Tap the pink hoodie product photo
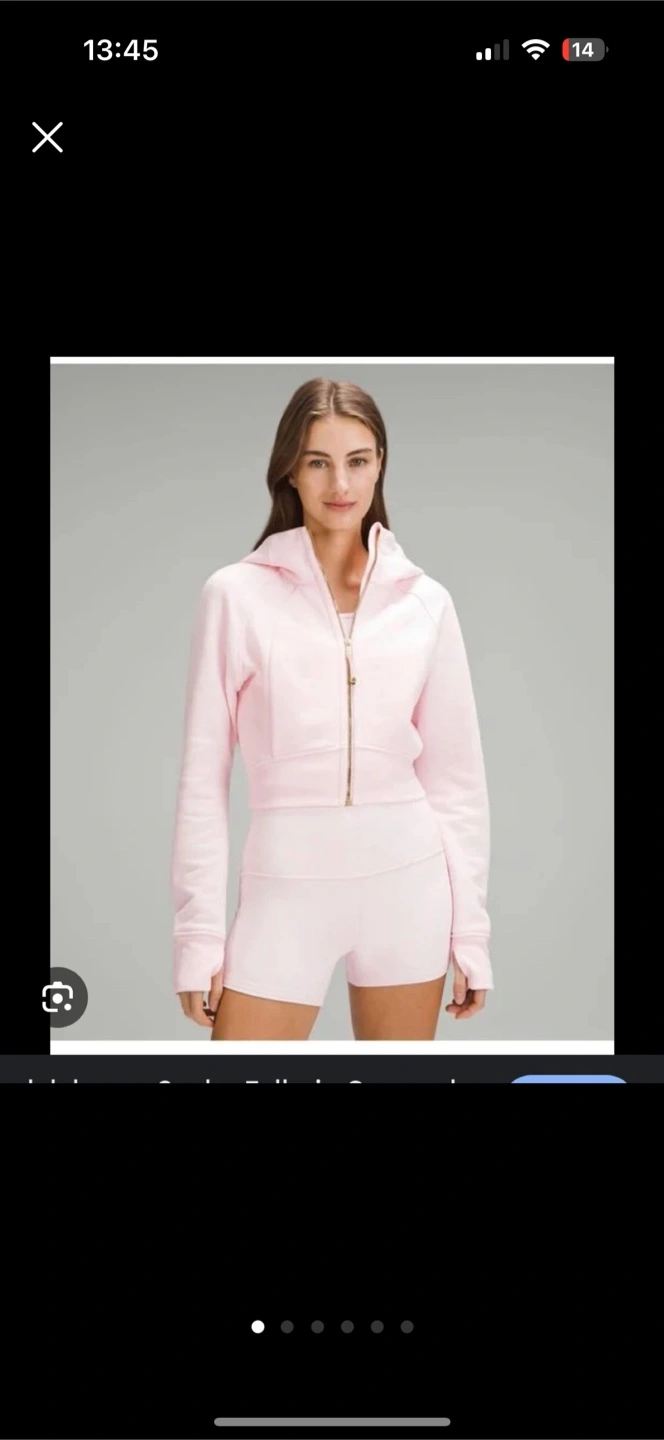 tap(332, 703)
